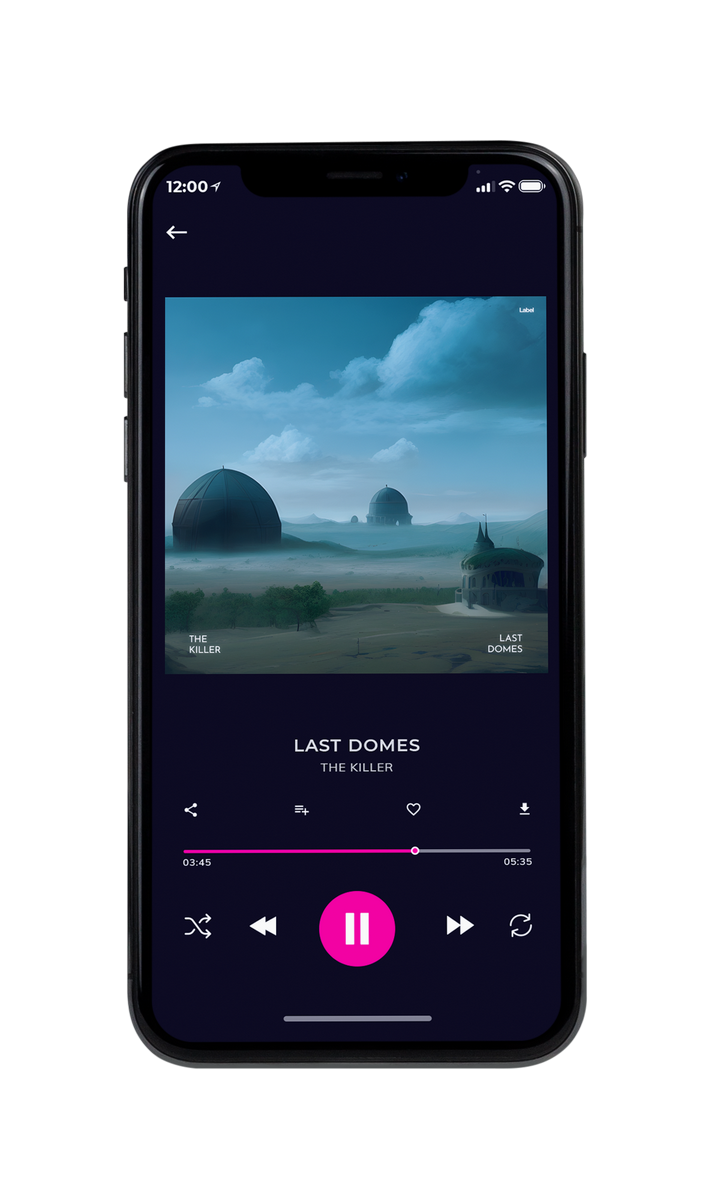Tap the progress bar seek handle

pos(415,851)
